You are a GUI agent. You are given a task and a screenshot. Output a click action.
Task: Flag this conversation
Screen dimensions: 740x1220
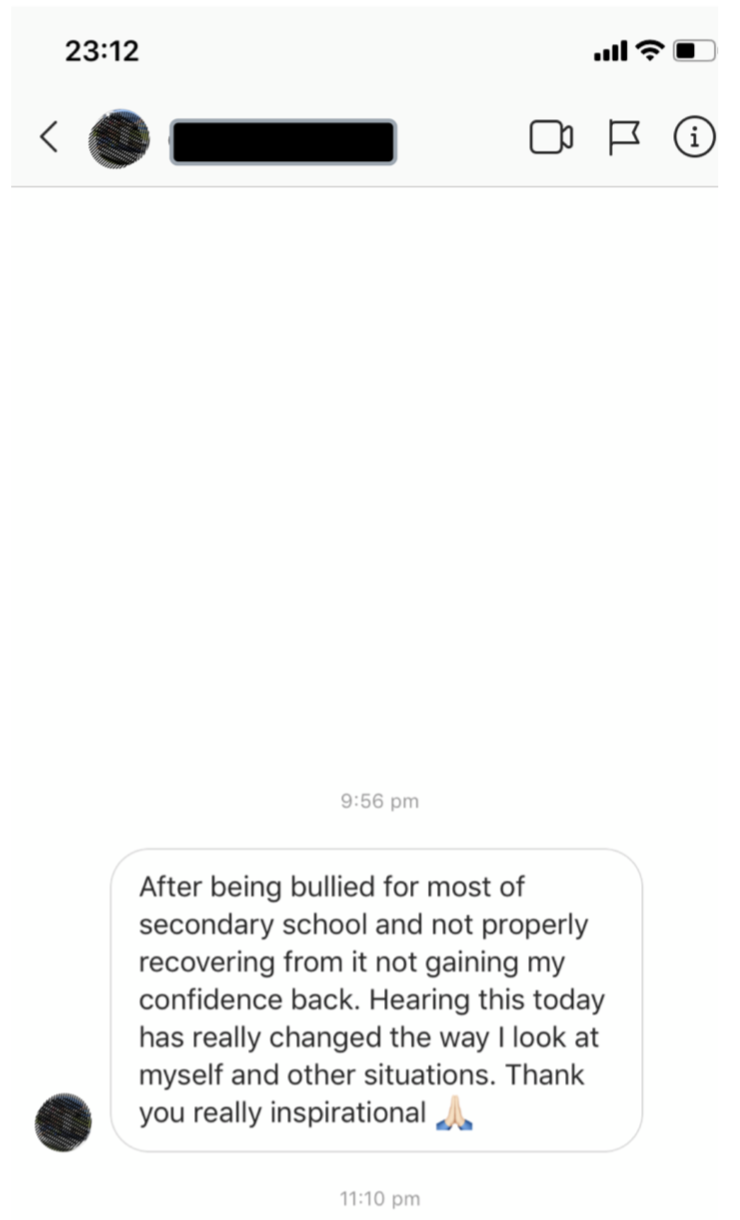pos(625,138)
